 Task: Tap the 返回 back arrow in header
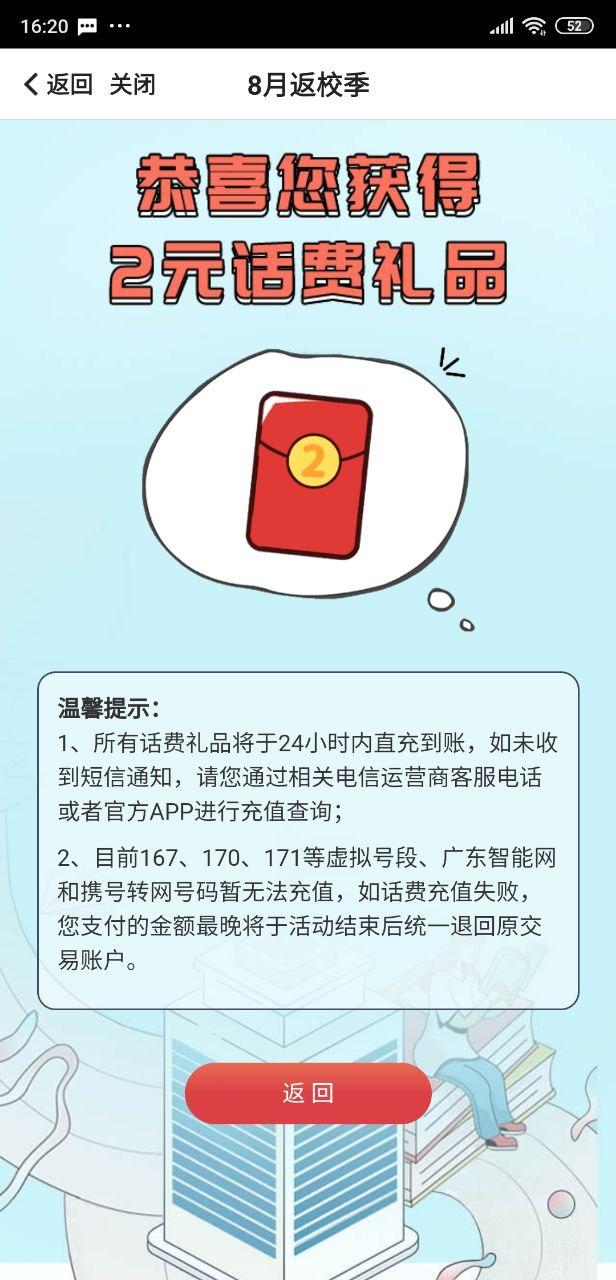pyautogui.click(x=56, y=85)
